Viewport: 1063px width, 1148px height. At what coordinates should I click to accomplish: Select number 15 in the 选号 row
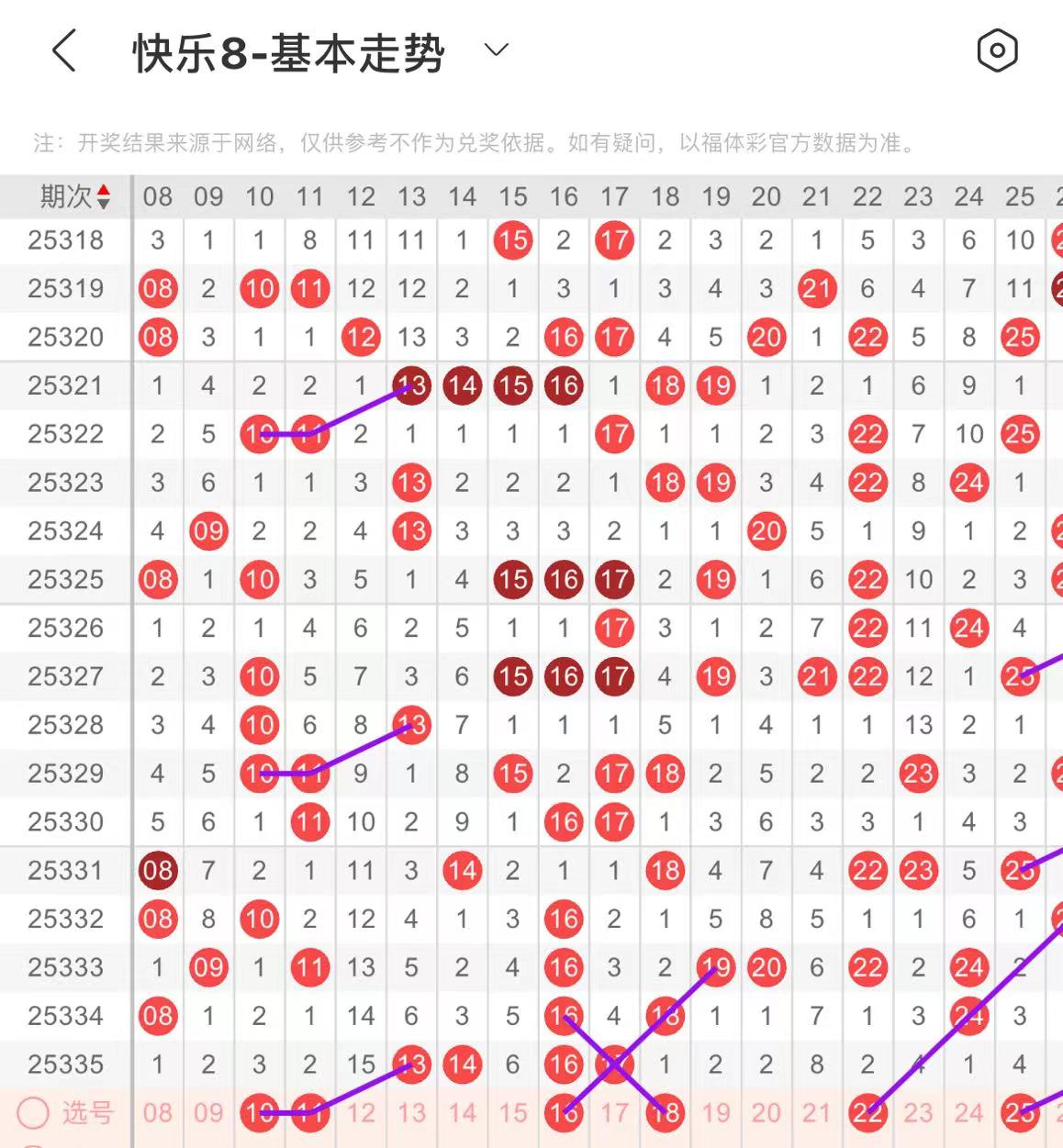(x=513, y=1113)
